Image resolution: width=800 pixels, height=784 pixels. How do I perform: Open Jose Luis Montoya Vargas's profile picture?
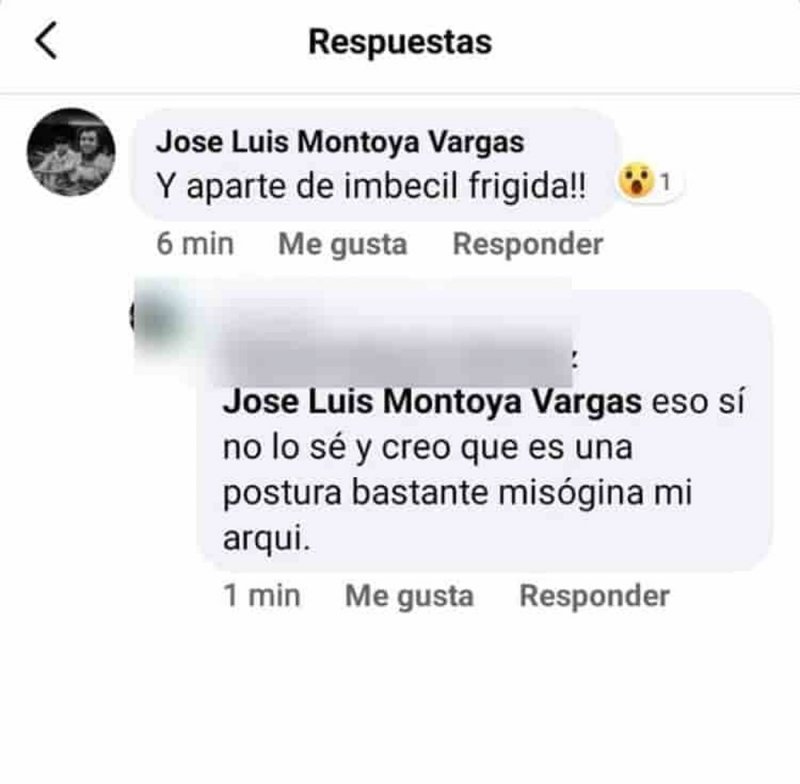click(71, 151)
